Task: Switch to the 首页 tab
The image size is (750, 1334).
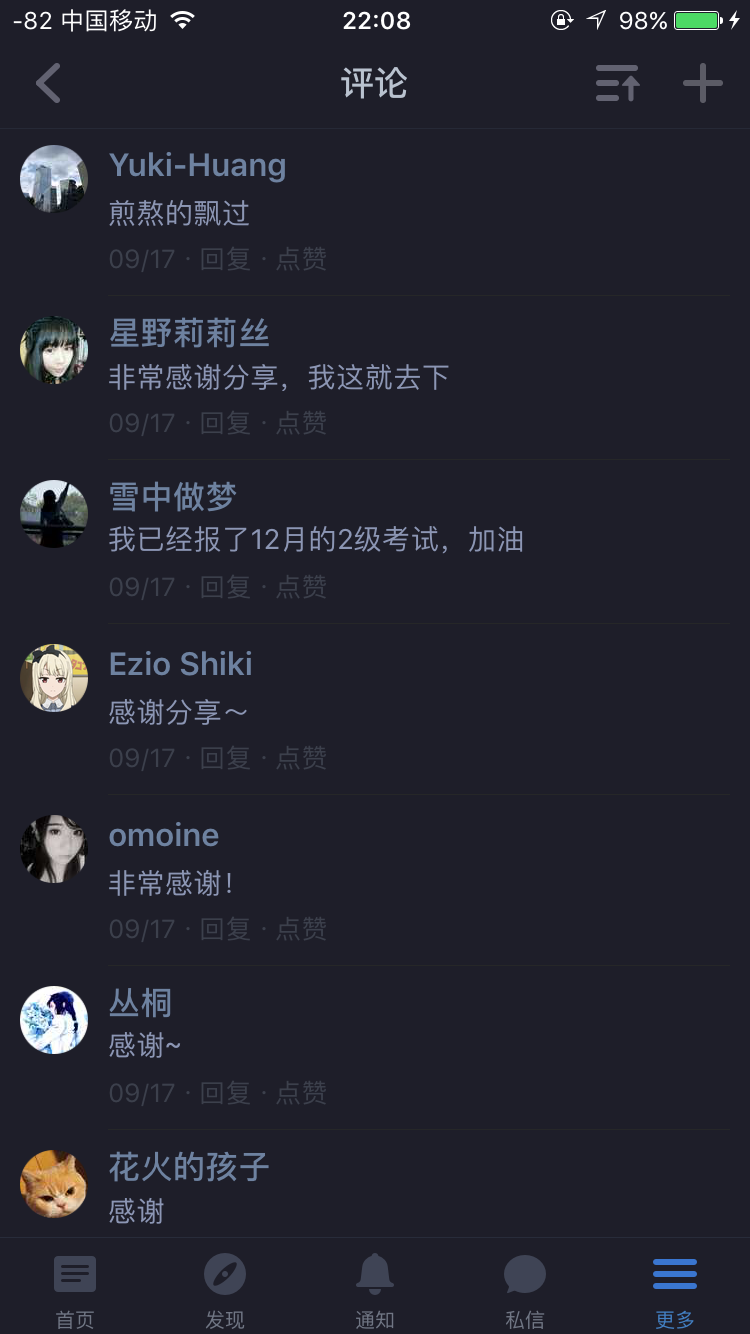Action: click(75, 1291)
